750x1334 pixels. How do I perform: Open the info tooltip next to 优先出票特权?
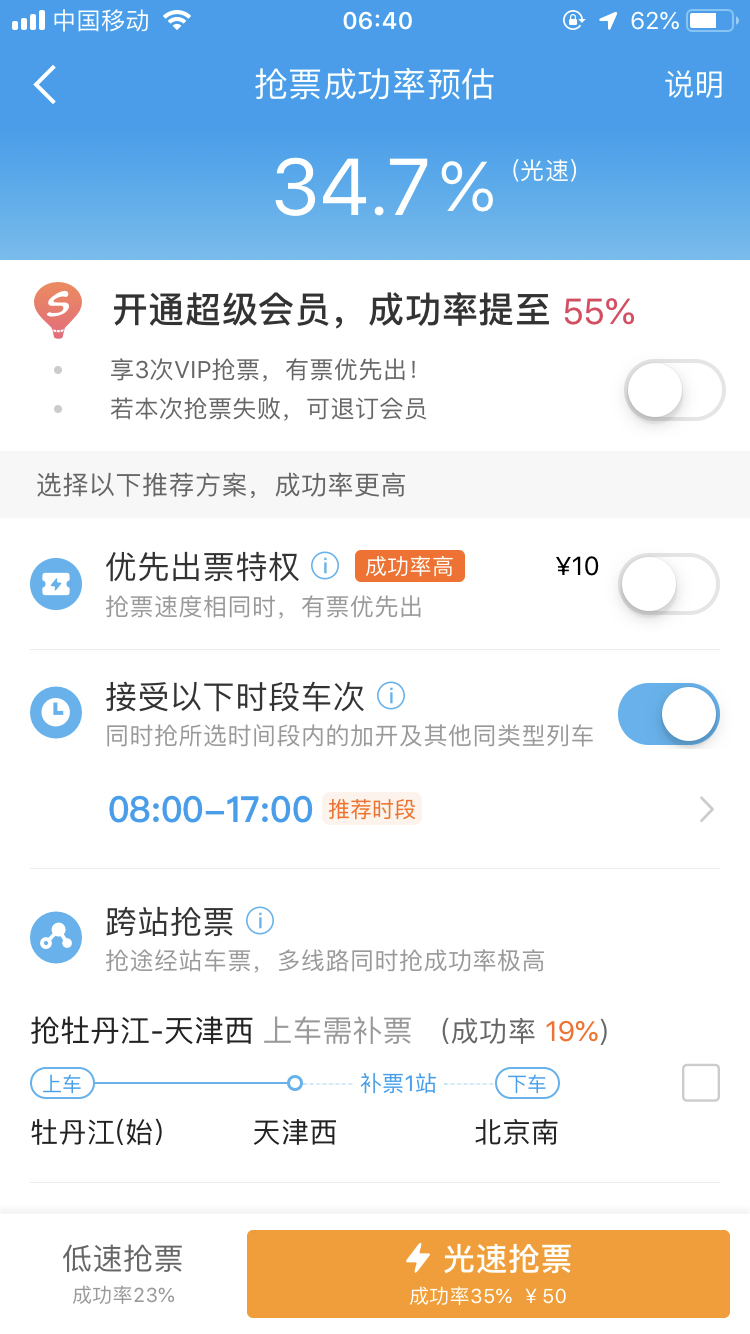[x=324, y=566]
